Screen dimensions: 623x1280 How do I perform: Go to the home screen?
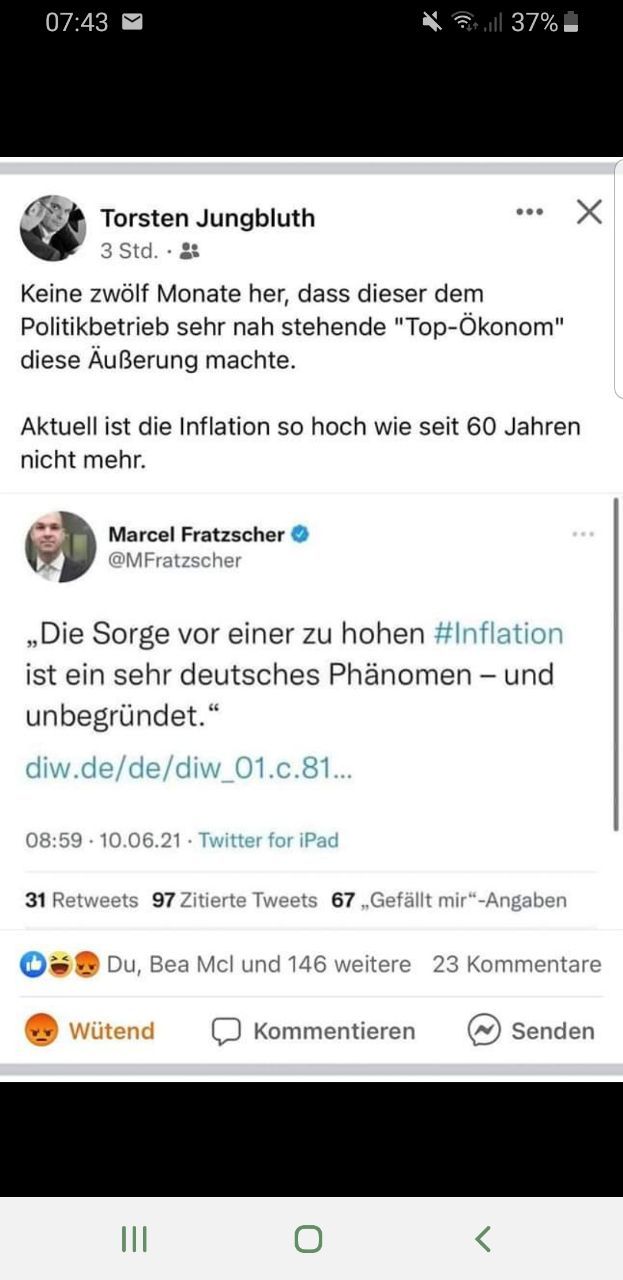(x=308, y=1239)
